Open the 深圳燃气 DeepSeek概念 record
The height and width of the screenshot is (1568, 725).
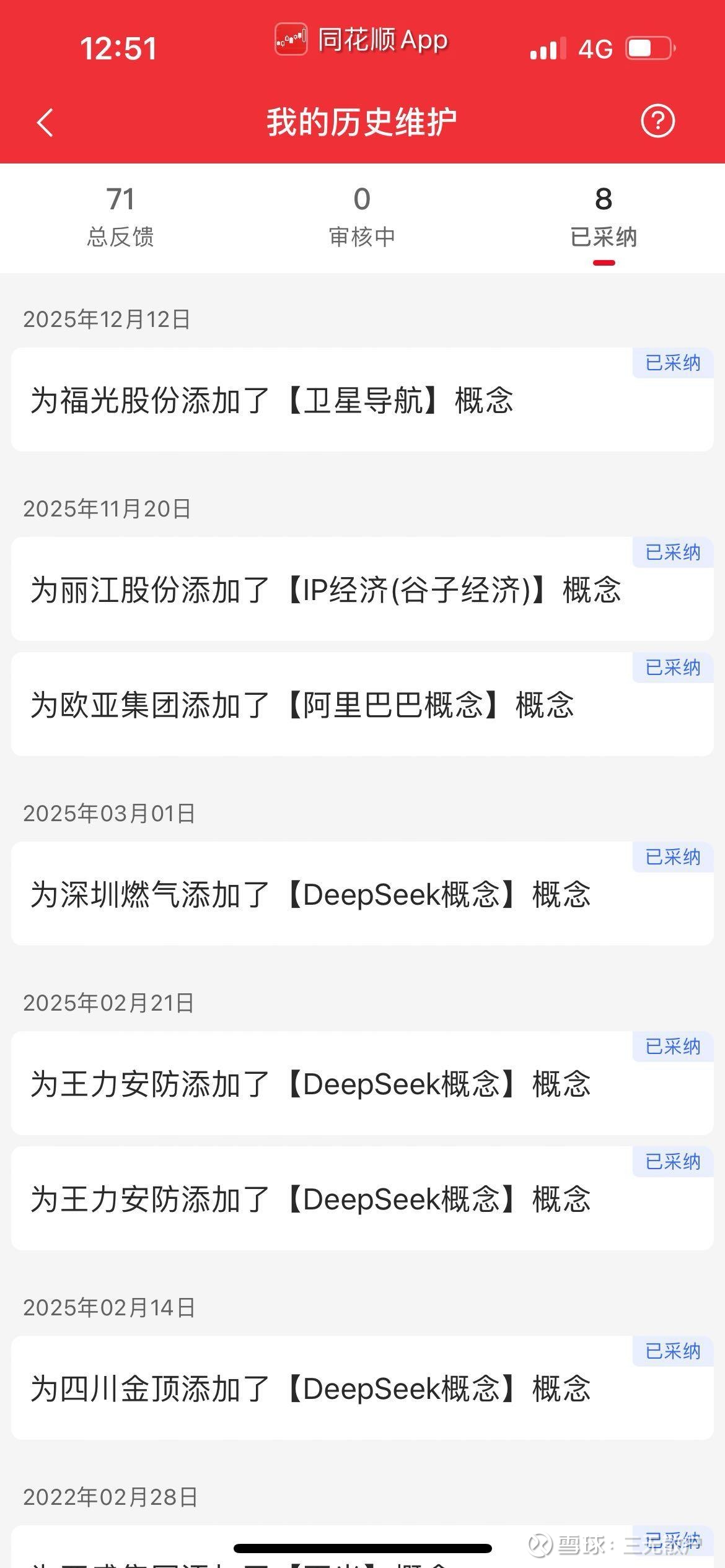click(362, 894)
